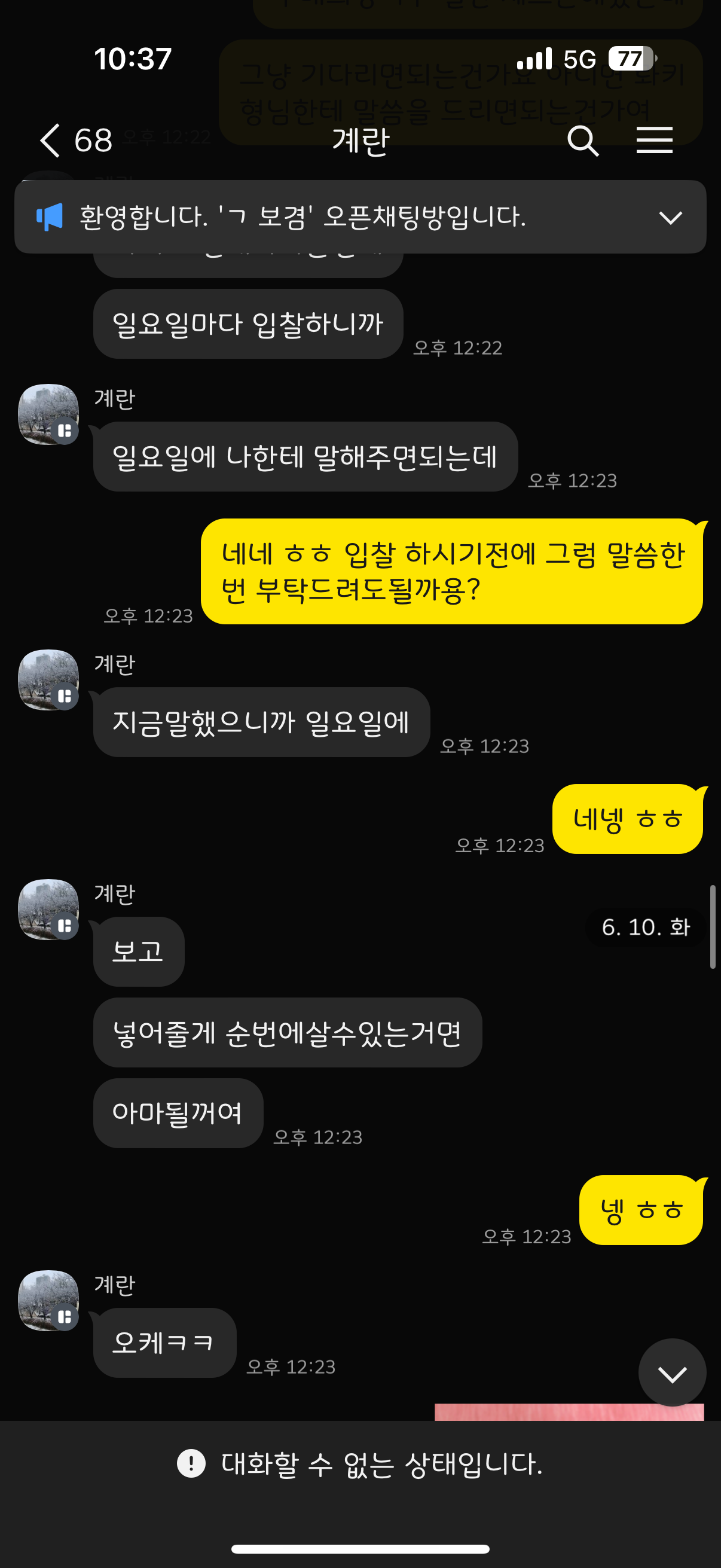Open the chat room hamburger menu
Viewport: 721px width, 1568px height.
654,141
